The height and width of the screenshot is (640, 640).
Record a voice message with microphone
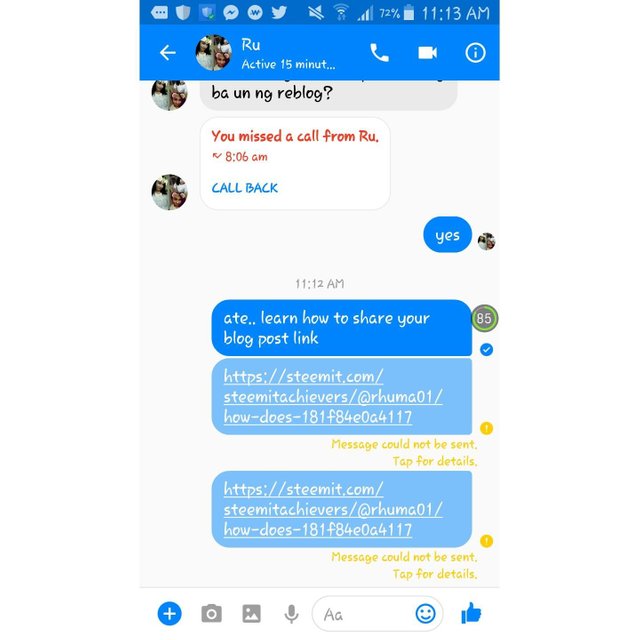pos(291,613)
